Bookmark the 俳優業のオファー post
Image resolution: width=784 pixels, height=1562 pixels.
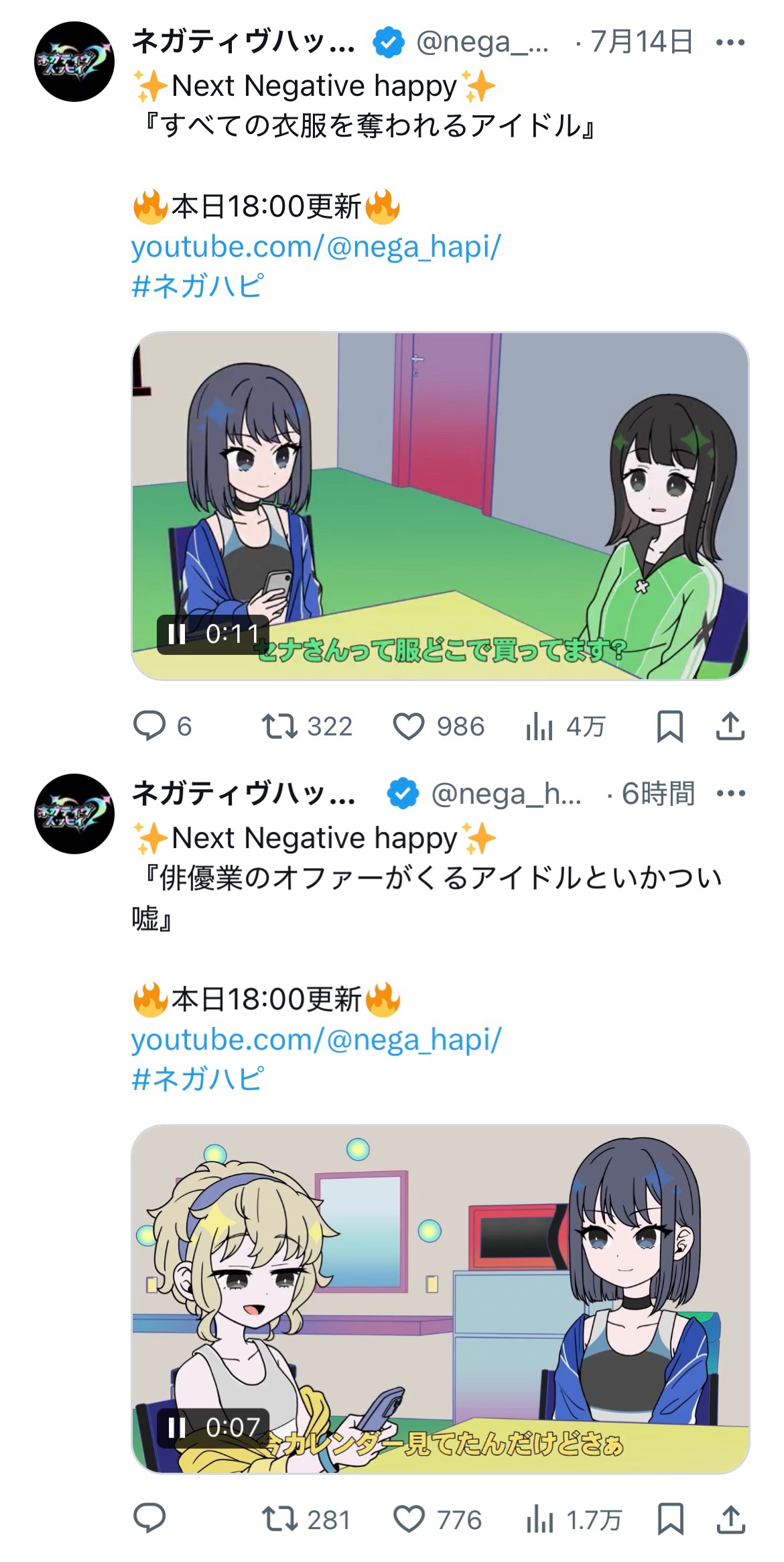point(669,1519)
